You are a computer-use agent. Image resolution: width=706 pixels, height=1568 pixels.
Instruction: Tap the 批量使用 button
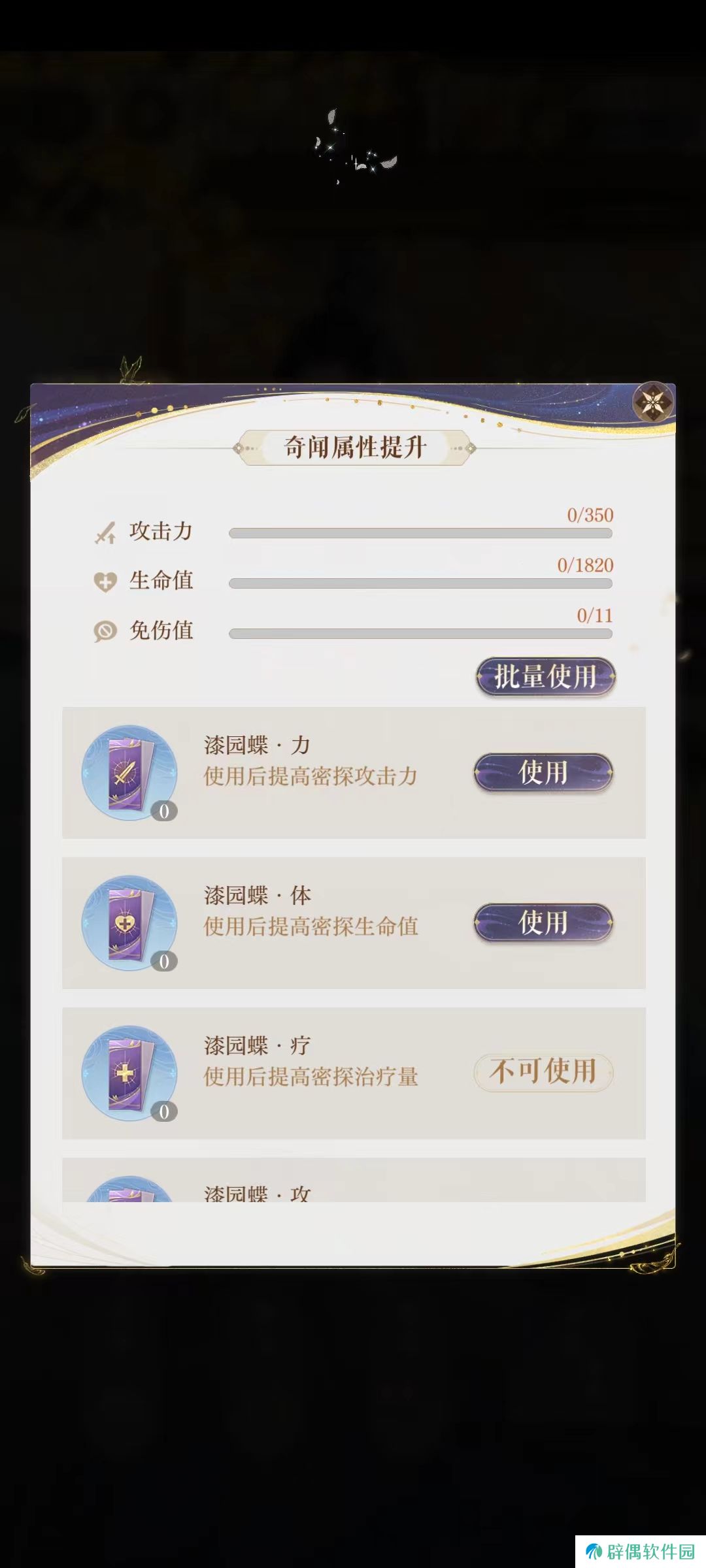coord(545,677)
